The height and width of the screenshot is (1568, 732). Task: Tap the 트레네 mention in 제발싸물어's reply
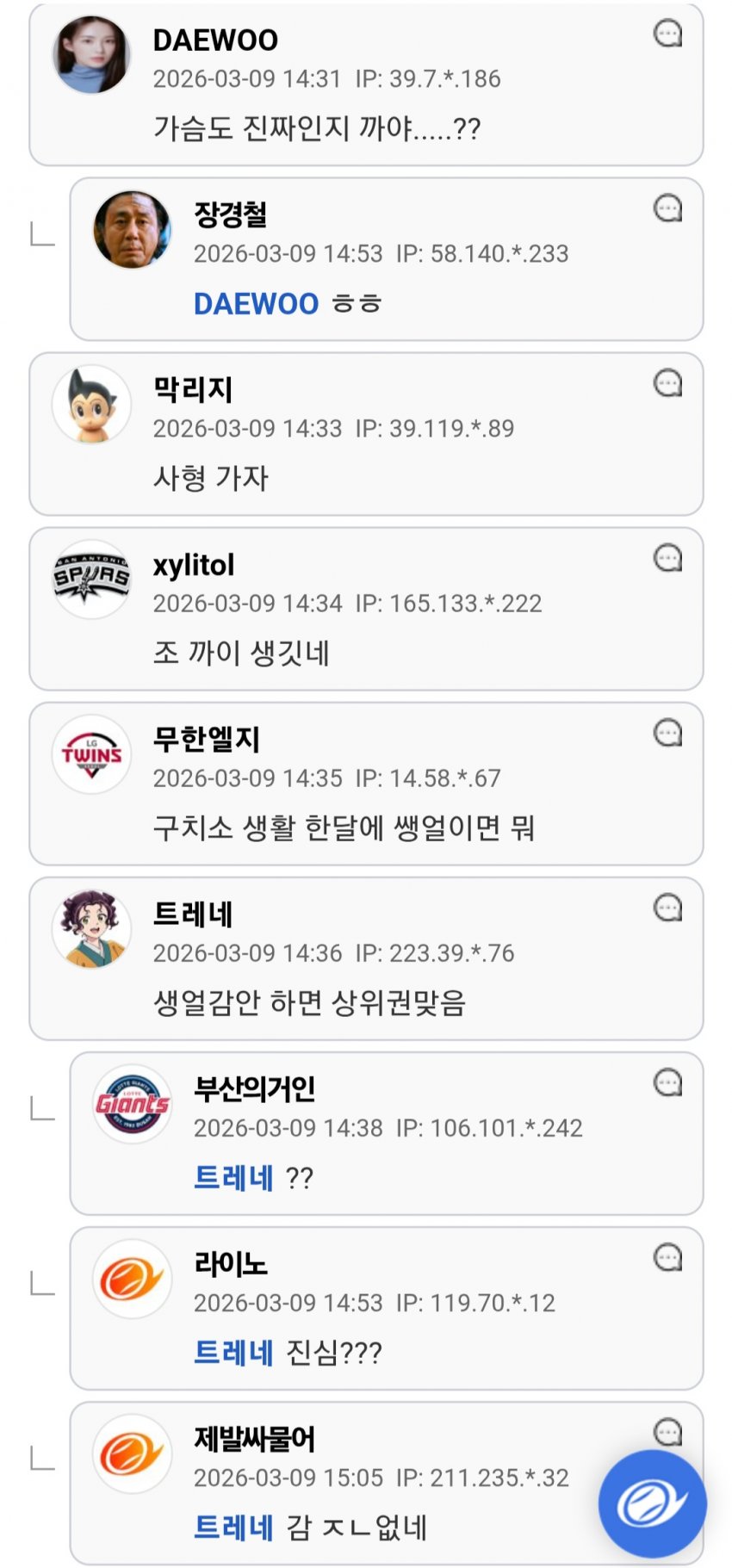coord(233,1527)
